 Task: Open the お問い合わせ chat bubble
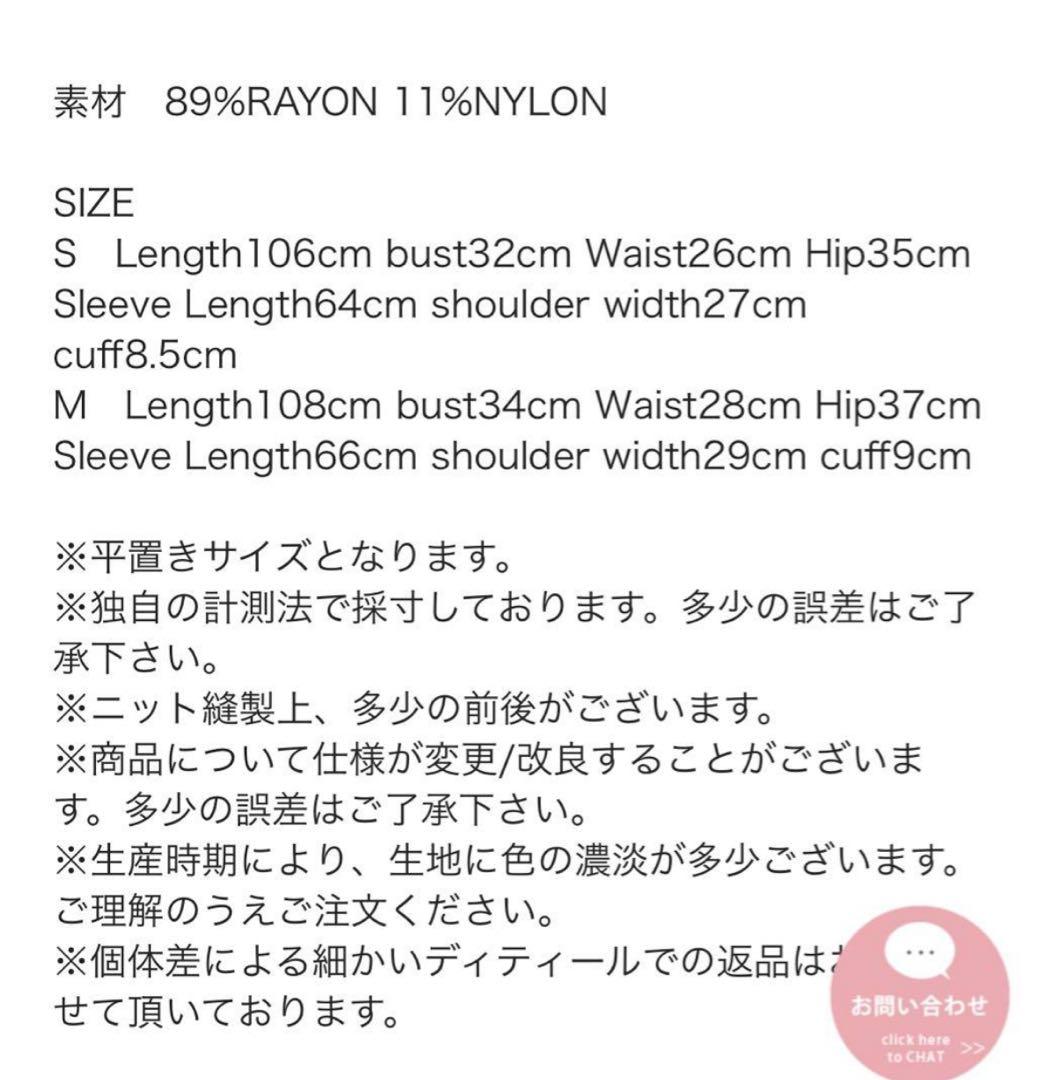(x=920, y=1000)
